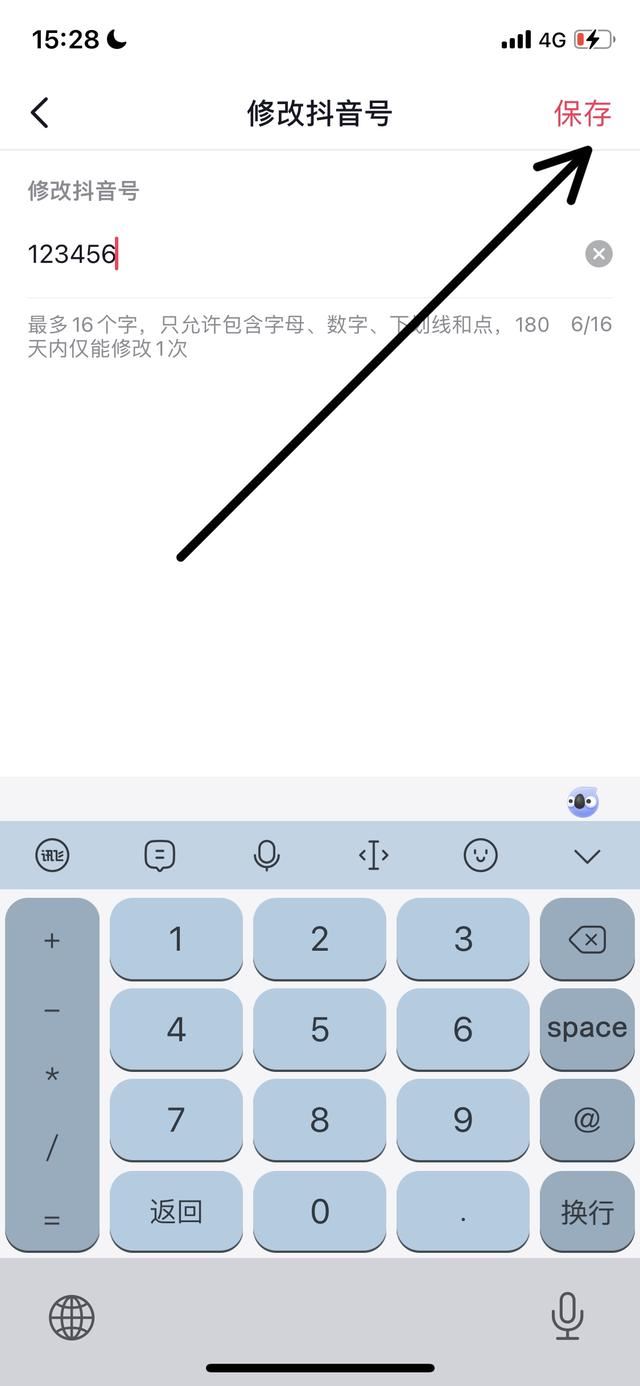Tap the 0 key
Viewport: 640px width, 1386px height.
(319, 1211)
